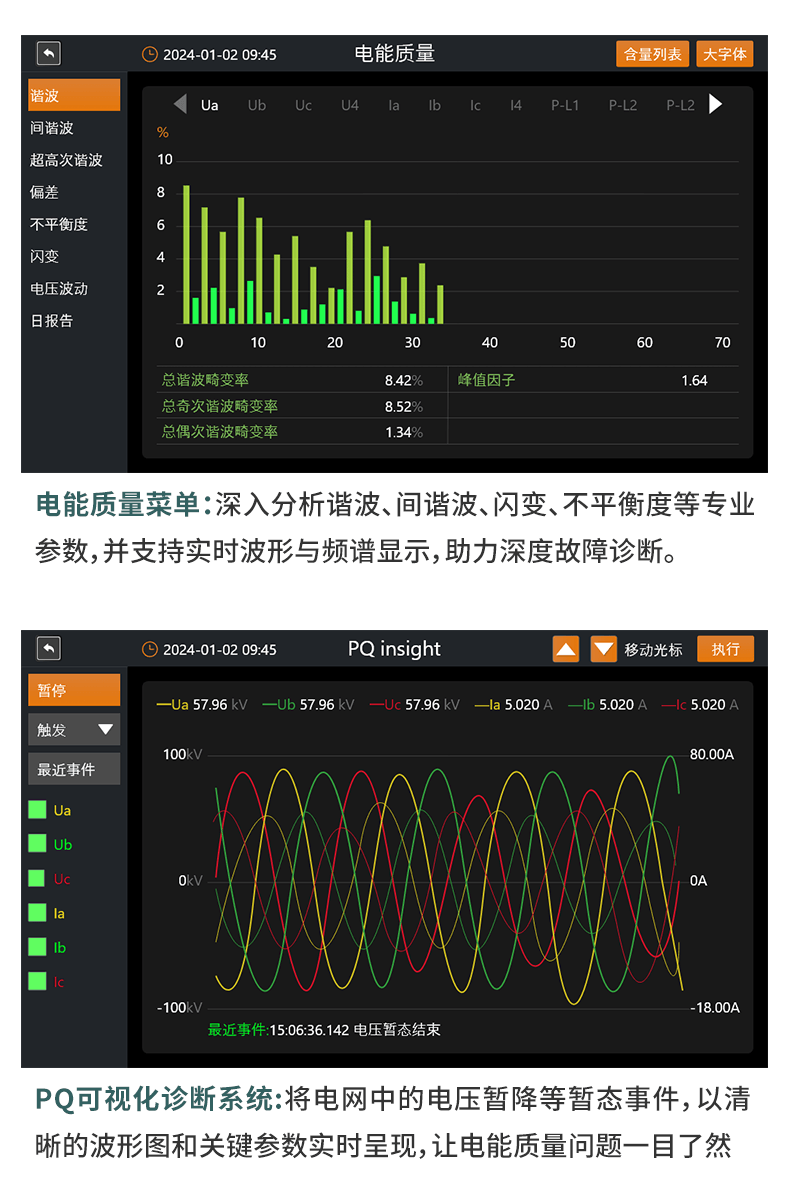Toggle the Ic channel visibility checkbox
The image size is (789, 1196).
tap(37, 982)
